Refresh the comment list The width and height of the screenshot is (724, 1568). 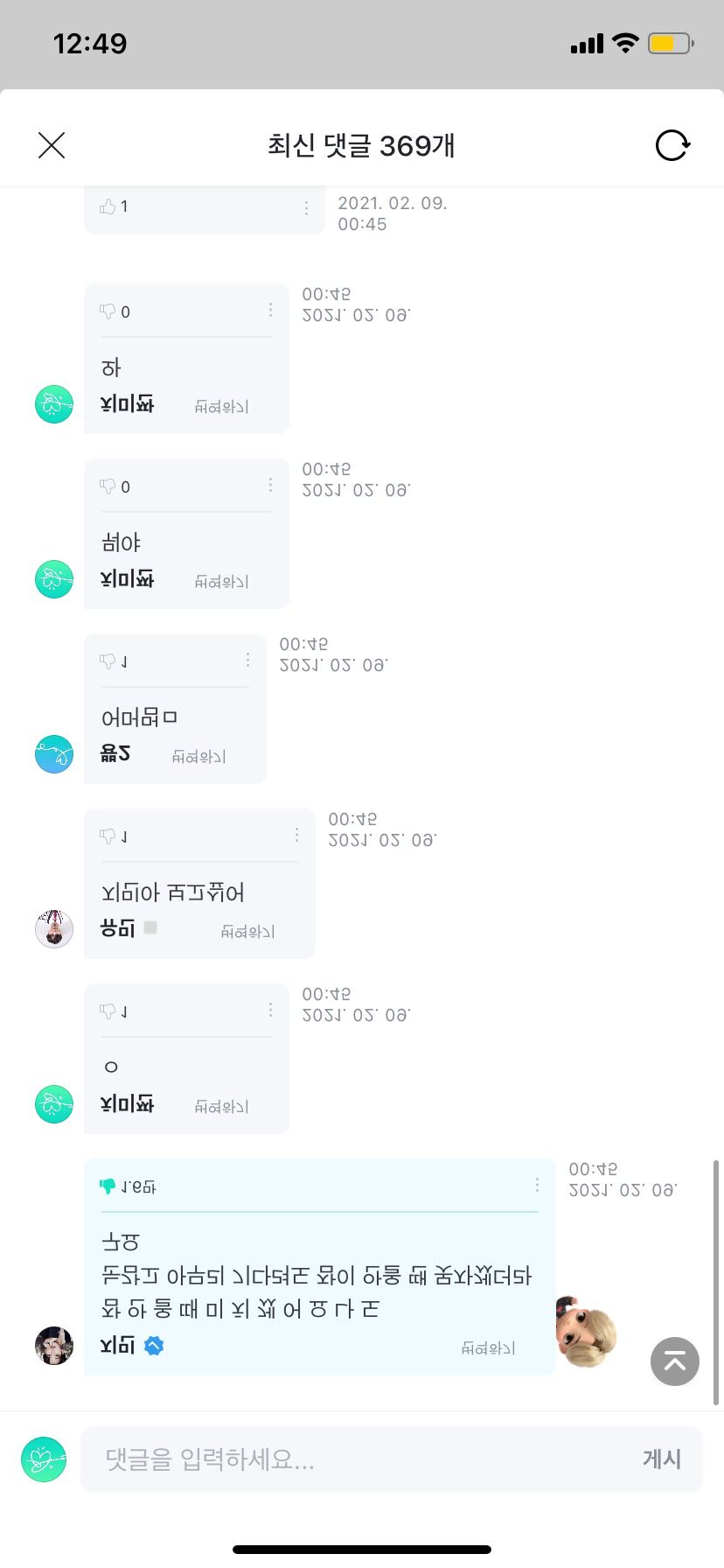tap(672, 145)
